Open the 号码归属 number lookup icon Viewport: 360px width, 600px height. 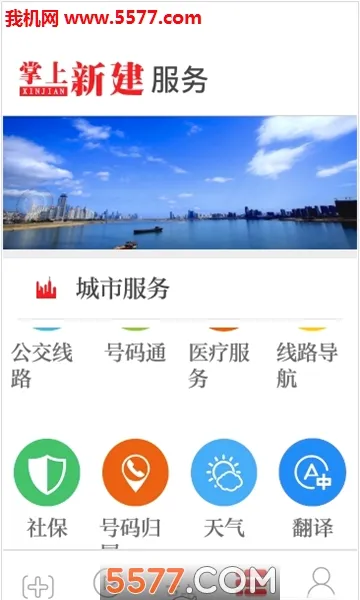[x=135, y=472]
